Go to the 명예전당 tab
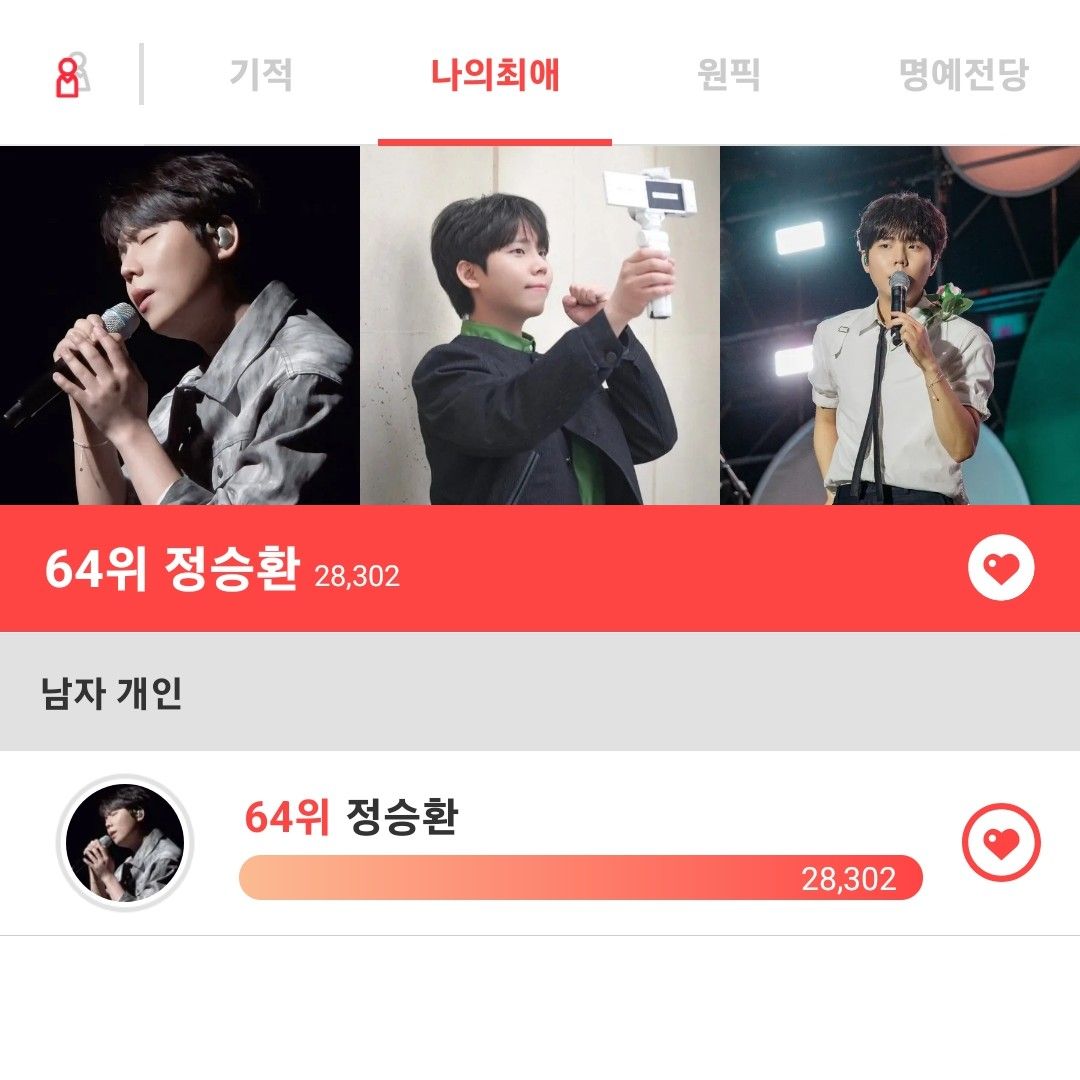The height and width of the screenshot is (1080, 1080). pos(963,75)
